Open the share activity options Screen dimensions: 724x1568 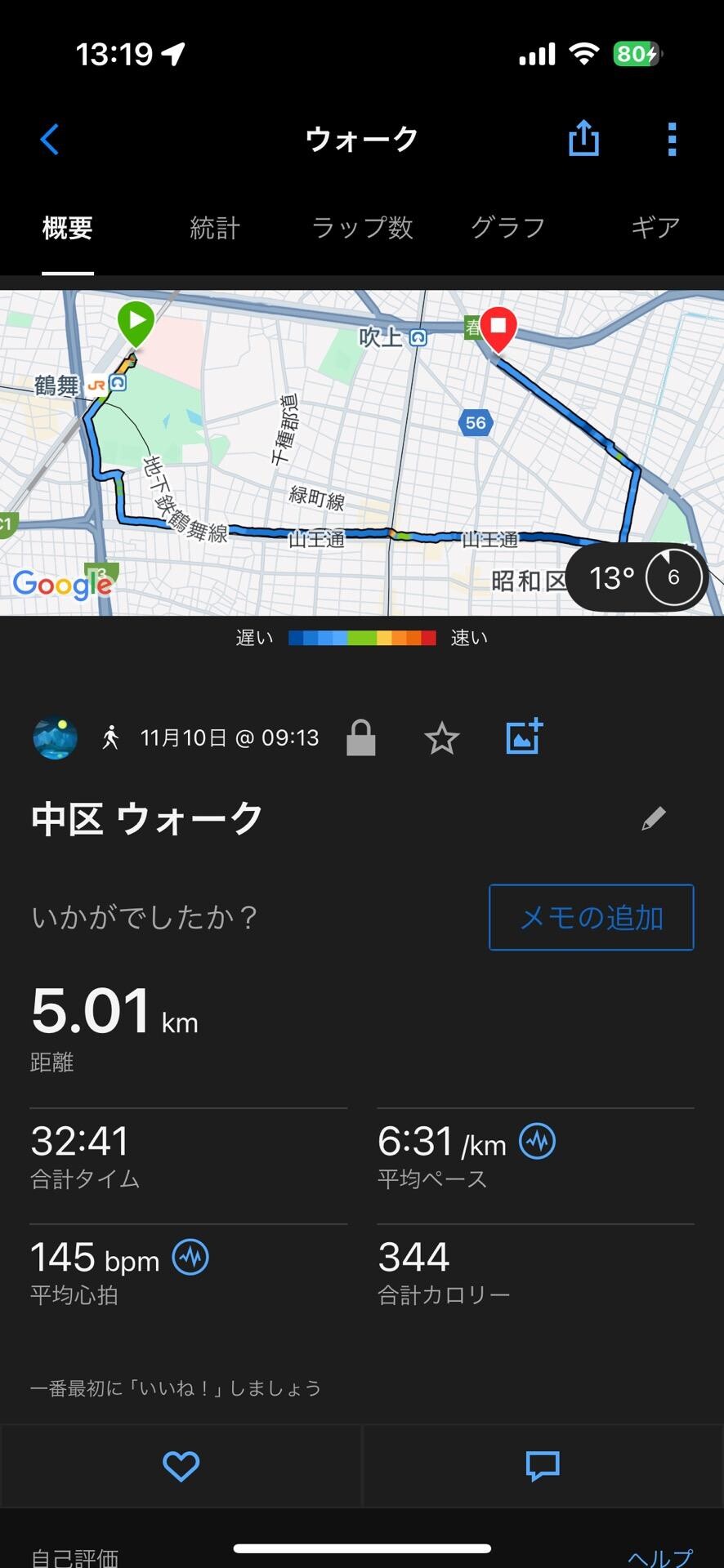[583, 139]
